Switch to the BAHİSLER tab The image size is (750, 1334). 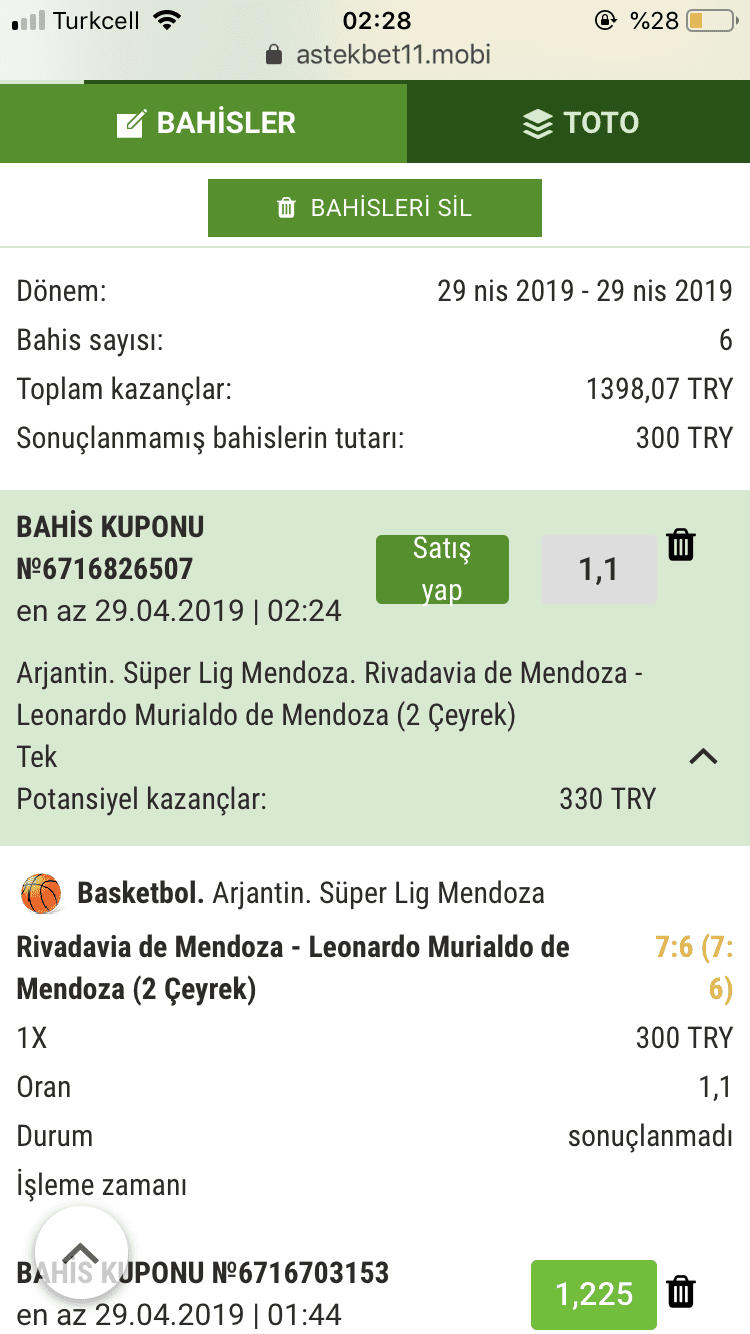click(x=204, y=123)
